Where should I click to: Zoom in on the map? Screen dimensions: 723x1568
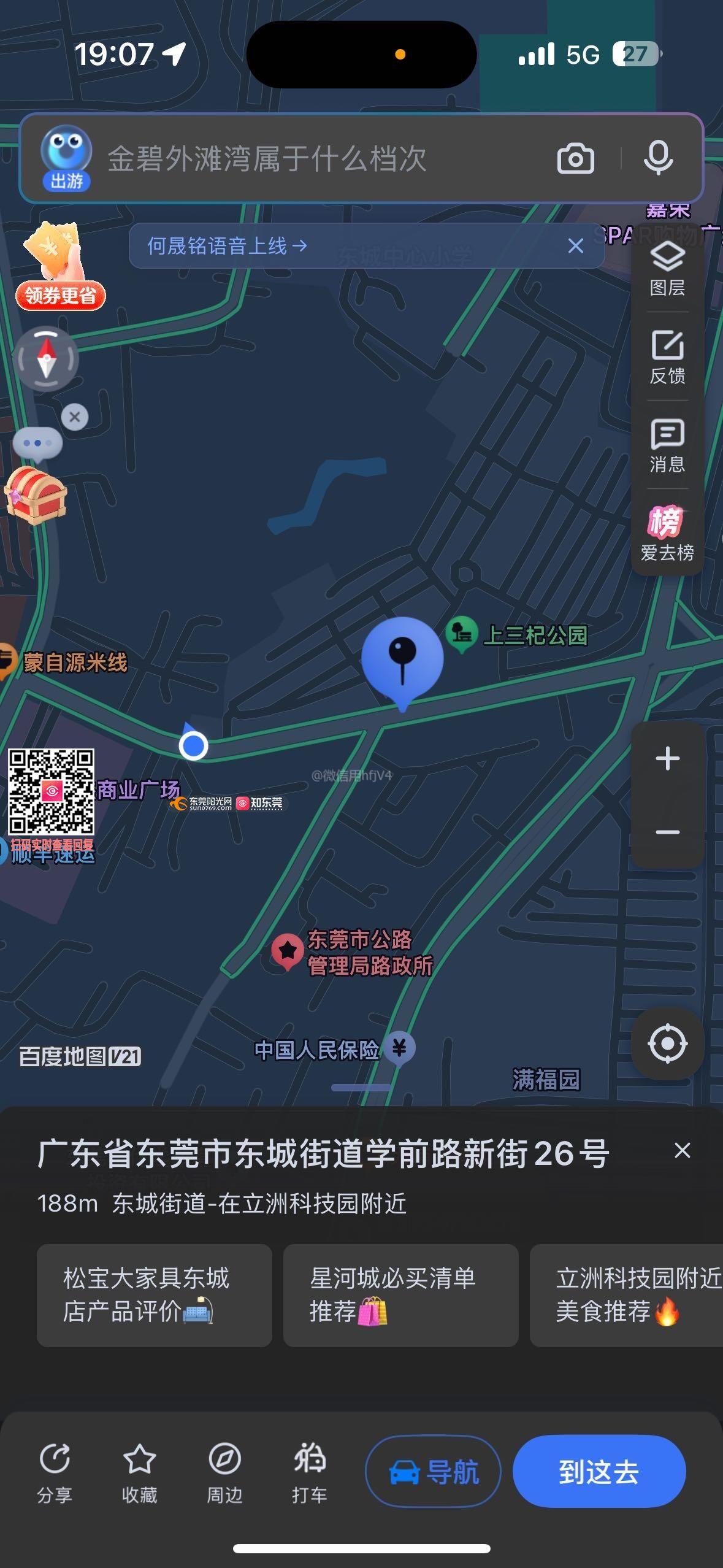pos(667,759)
